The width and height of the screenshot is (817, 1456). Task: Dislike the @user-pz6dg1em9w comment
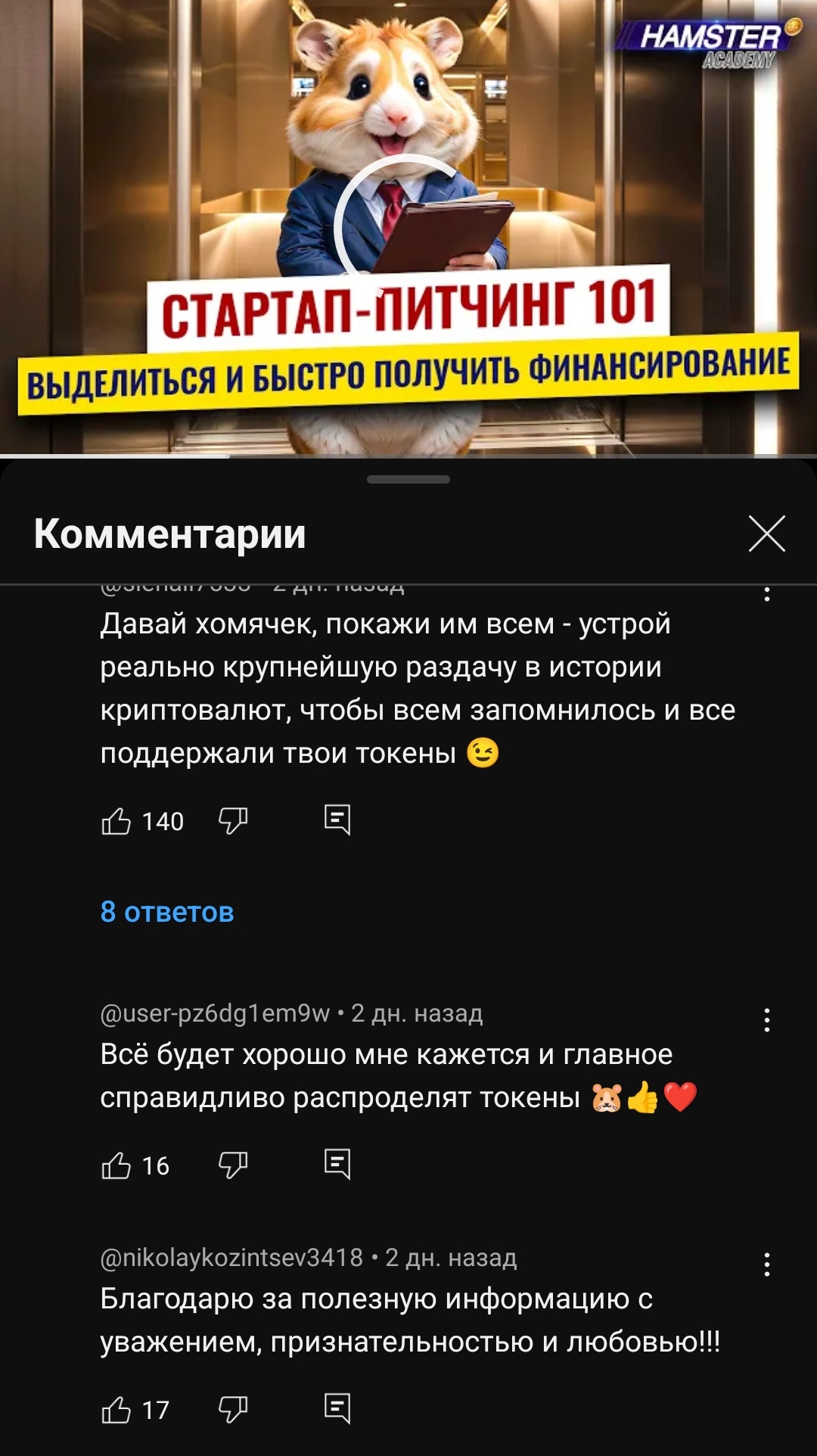(x=232, y=1165)
